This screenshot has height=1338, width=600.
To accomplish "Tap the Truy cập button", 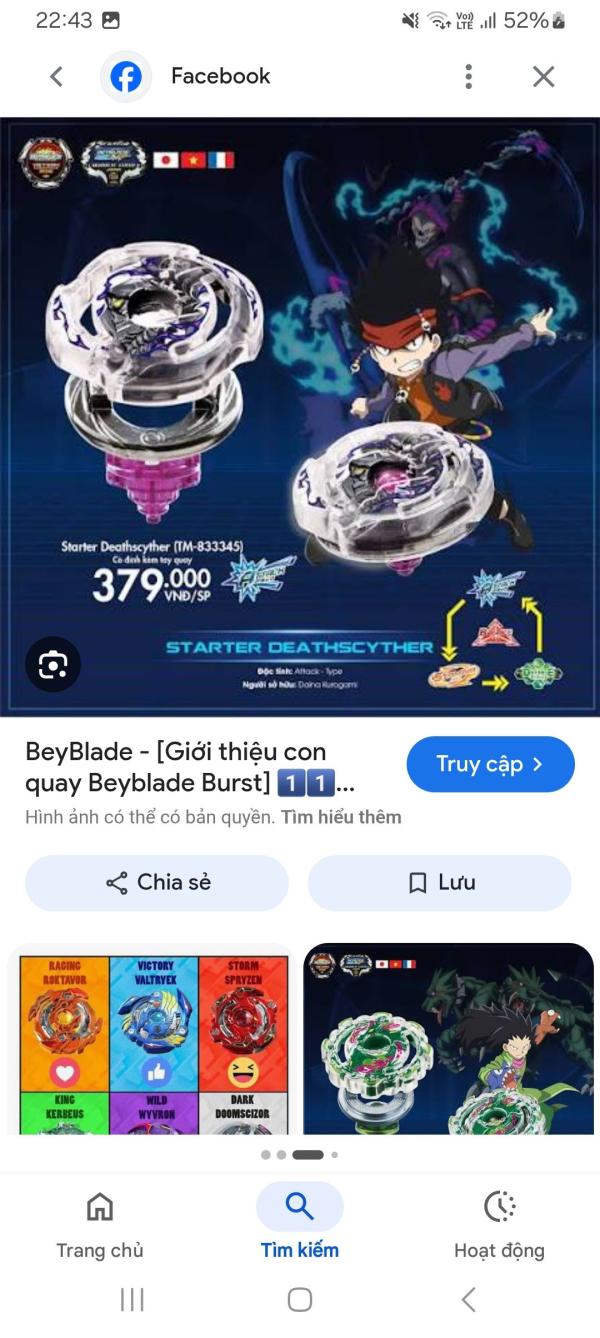I will pos(490,765).
